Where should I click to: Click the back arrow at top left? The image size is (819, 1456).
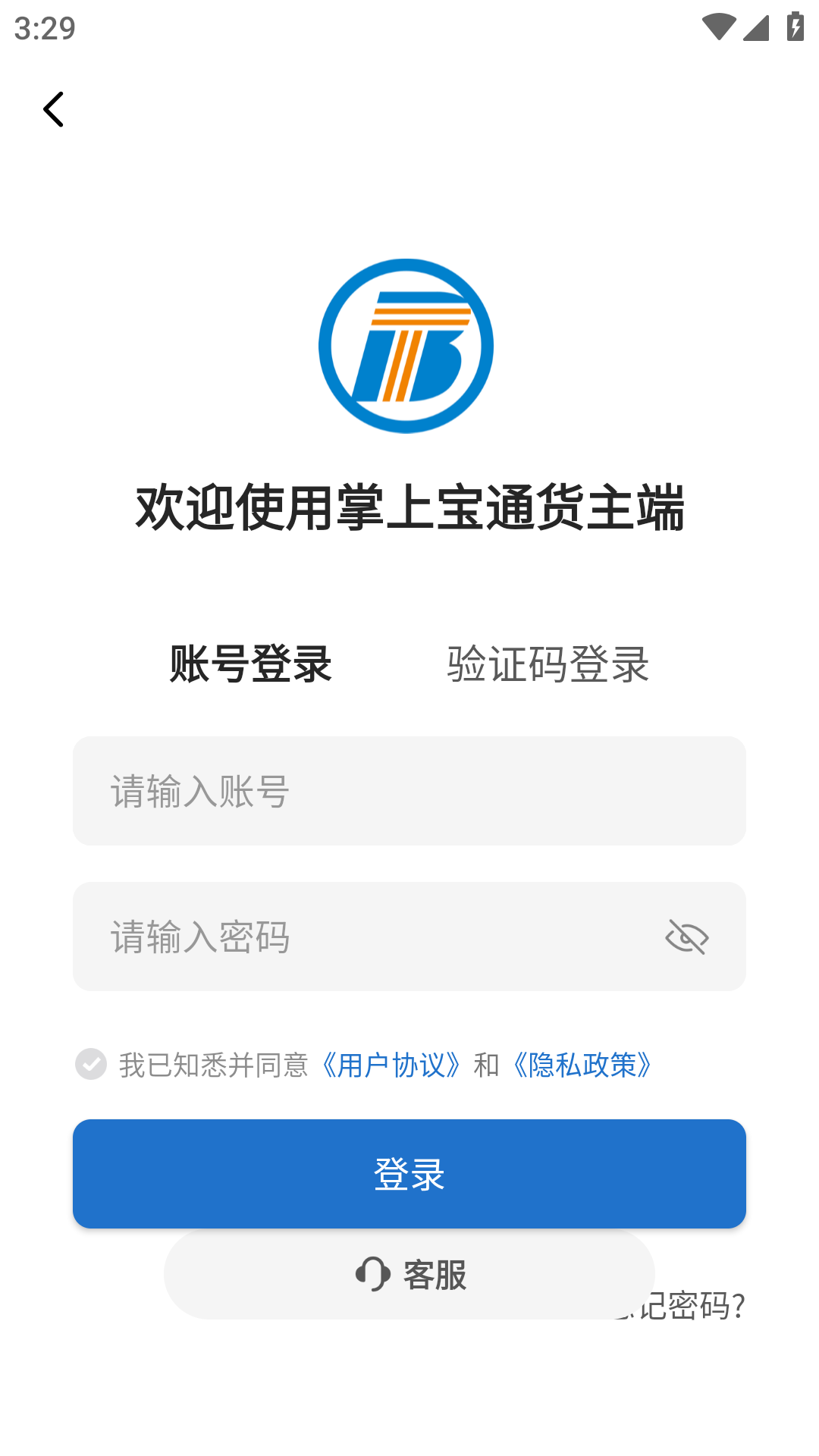53,108
